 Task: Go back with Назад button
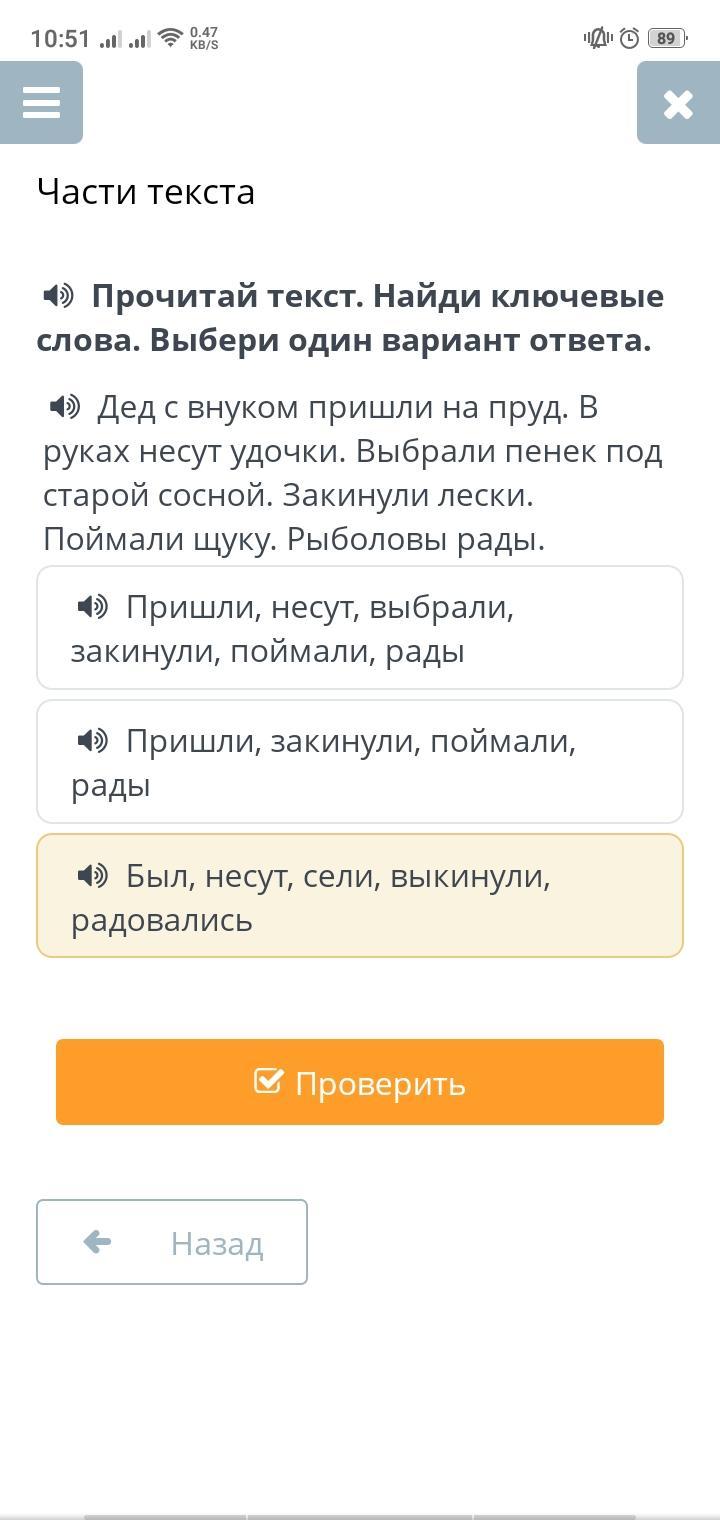pos(172,1242)
